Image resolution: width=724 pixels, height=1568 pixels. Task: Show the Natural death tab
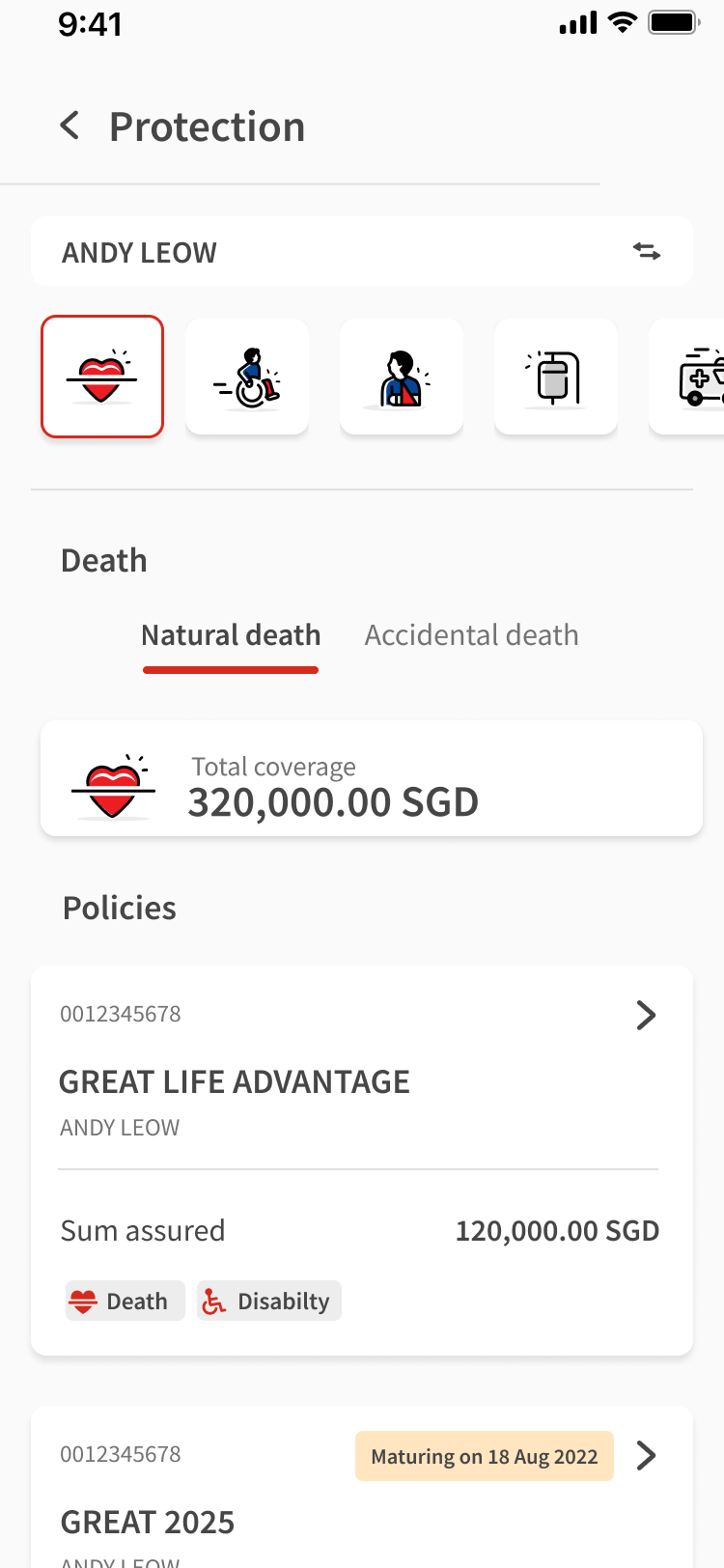coord(231,635)
